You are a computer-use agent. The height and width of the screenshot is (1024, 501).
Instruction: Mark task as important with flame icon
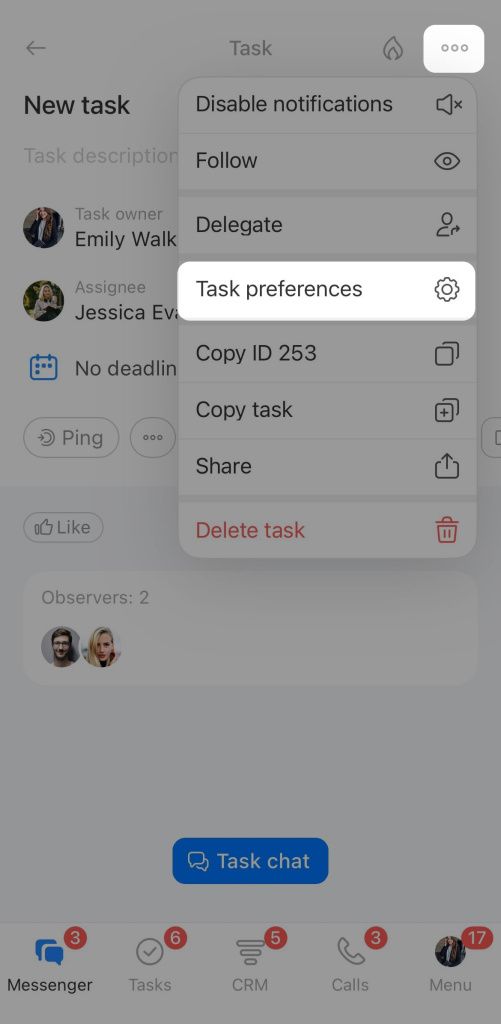coord(393,48)
